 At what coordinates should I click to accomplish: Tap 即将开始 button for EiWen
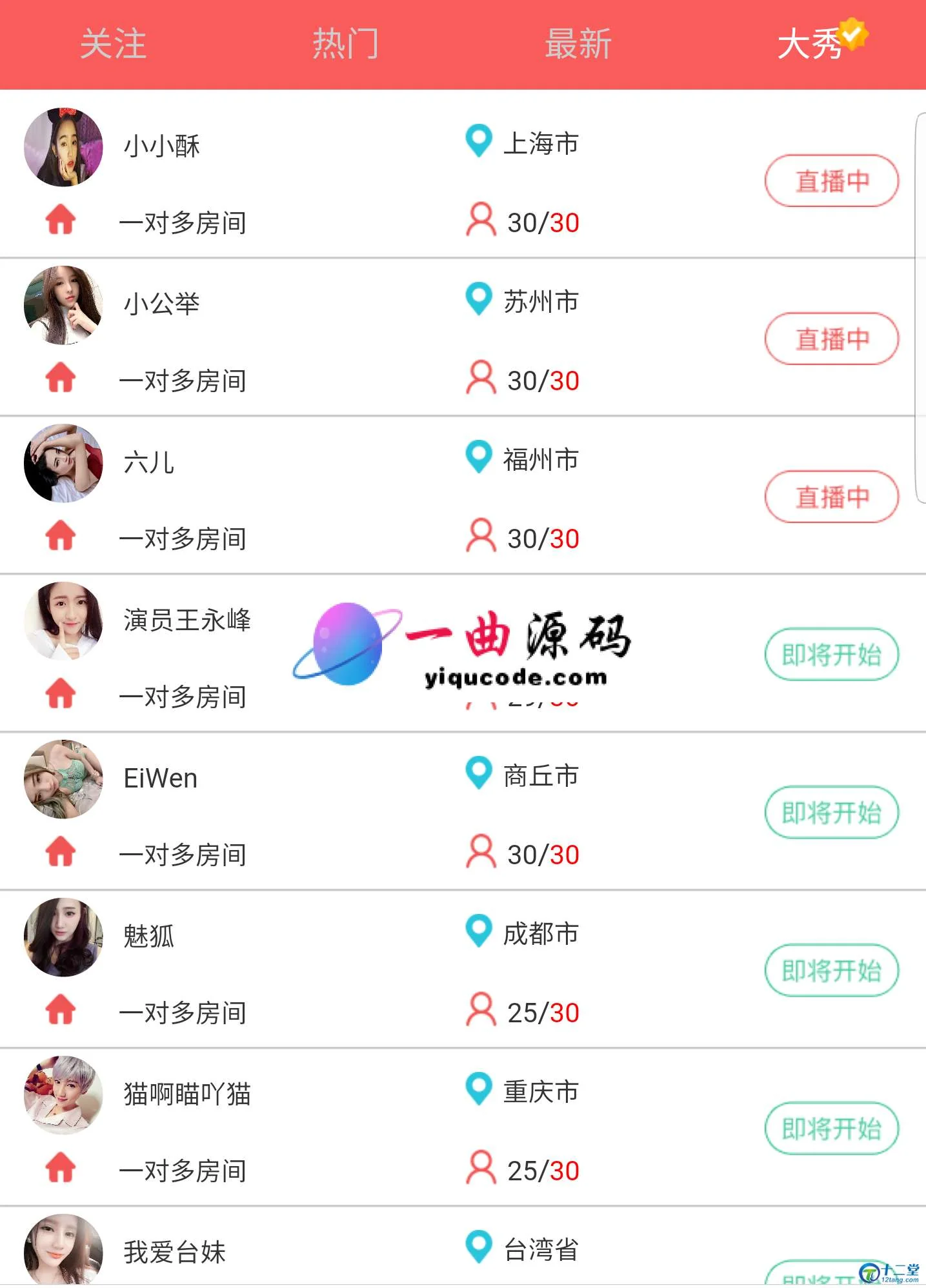(831, 813)
